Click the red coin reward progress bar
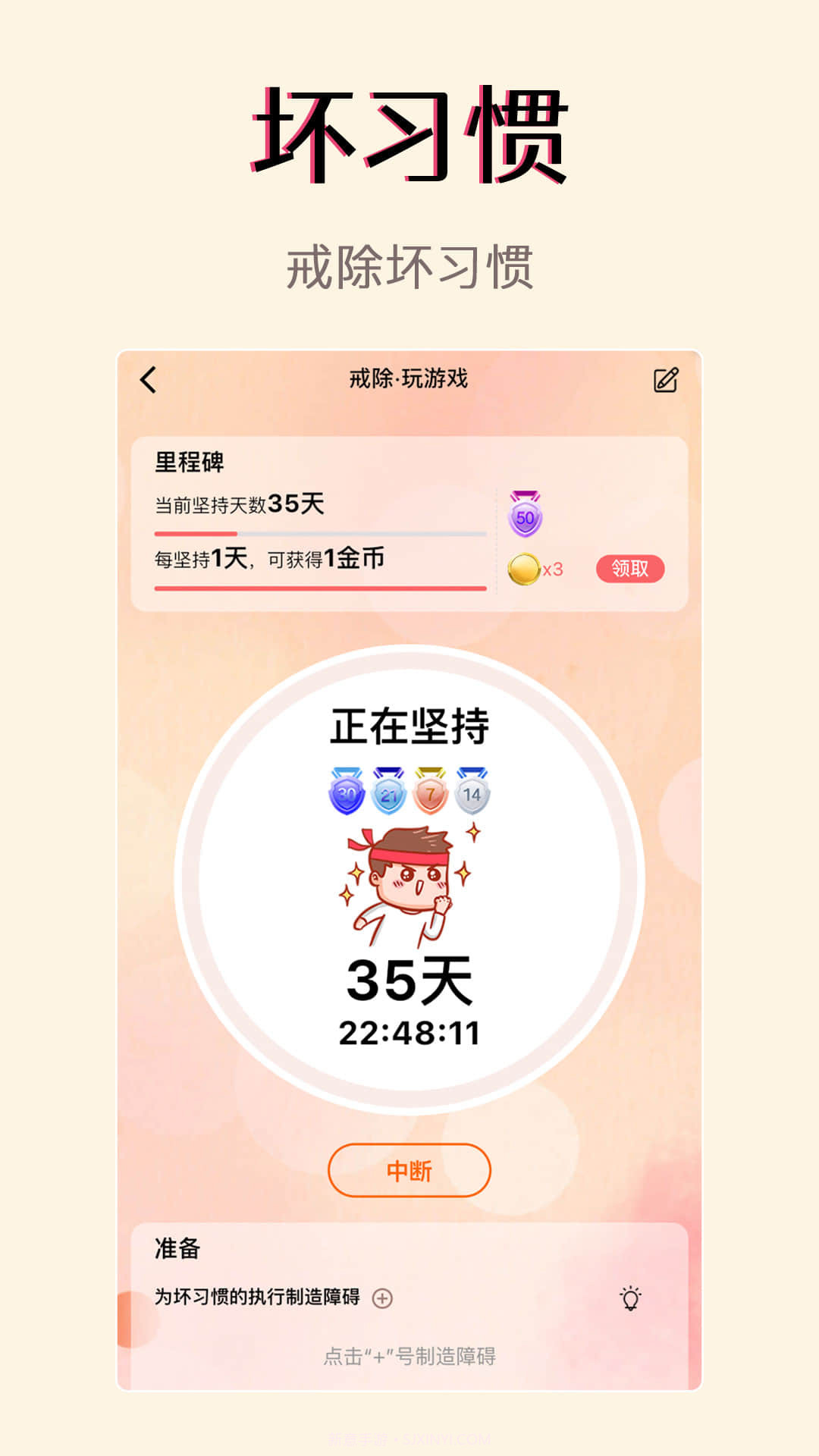This screenshot has height=1456, width=819. coord(318,588)
